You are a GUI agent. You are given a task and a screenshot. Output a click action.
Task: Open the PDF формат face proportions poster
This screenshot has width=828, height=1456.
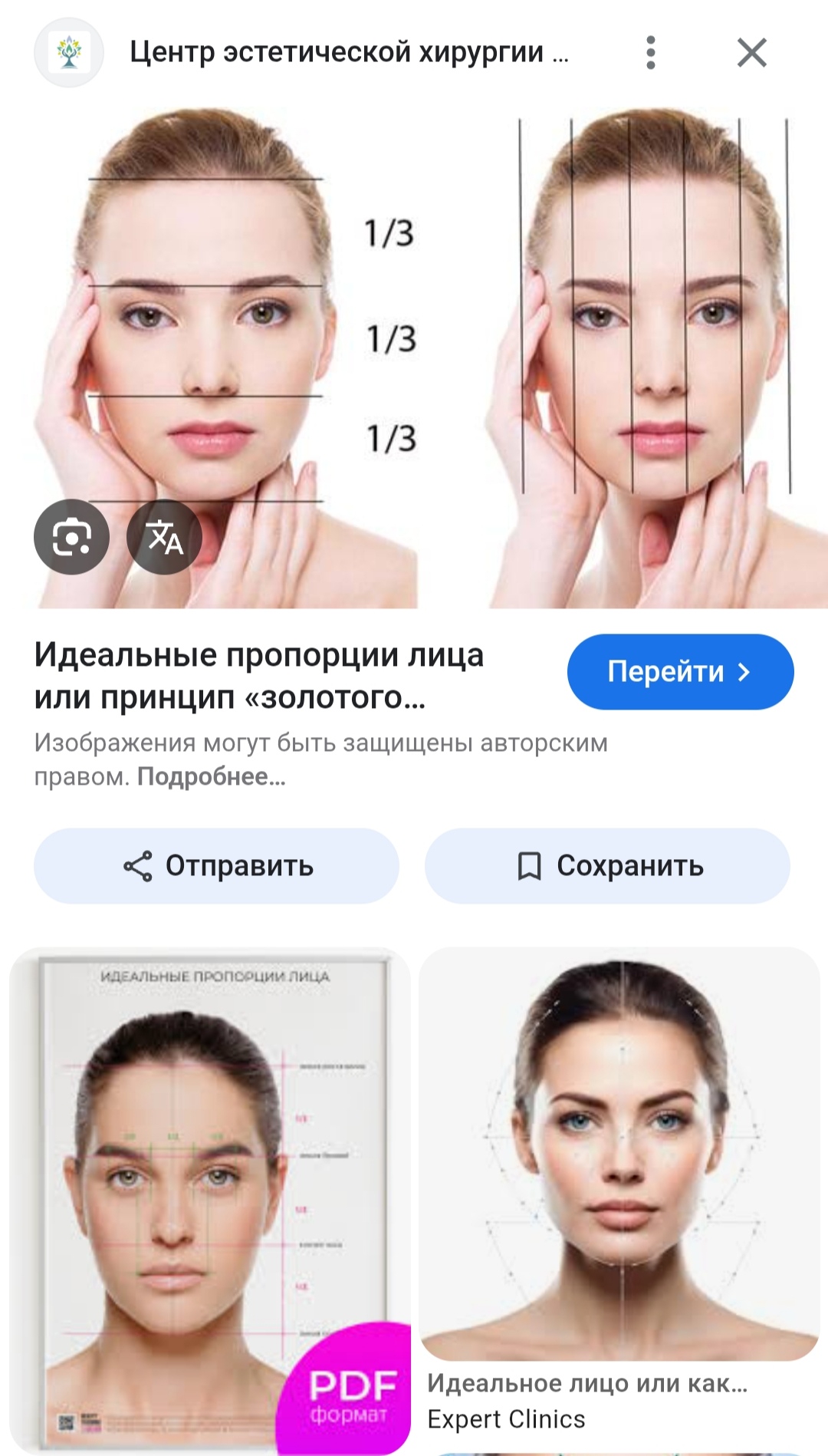(210, 1200)
